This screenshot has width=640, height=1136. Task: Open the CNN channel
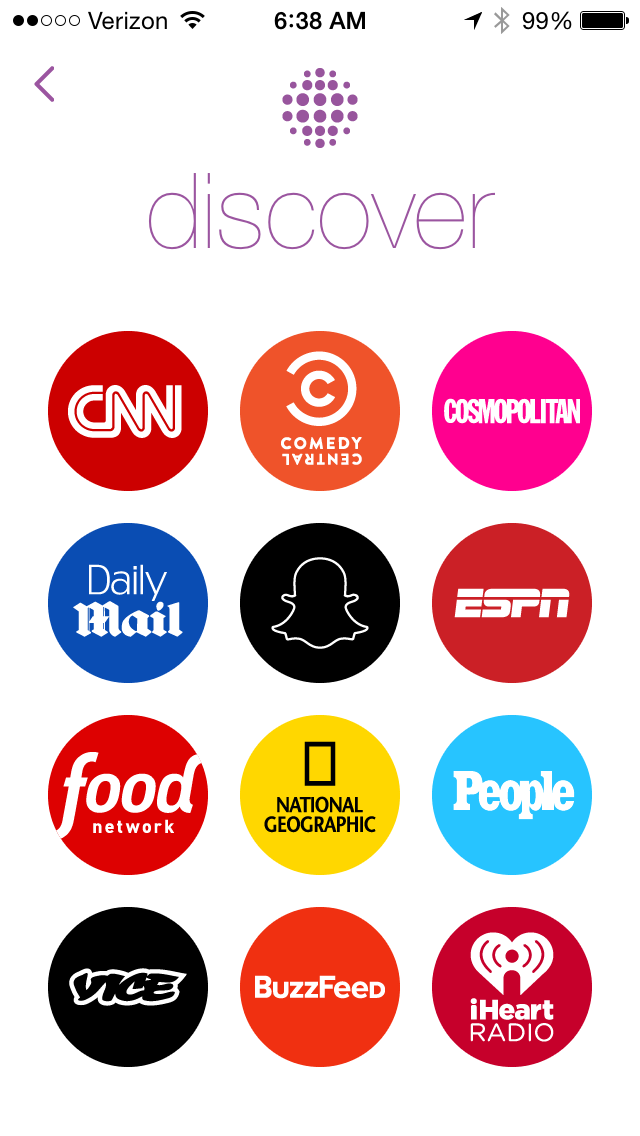click(128, 411)
